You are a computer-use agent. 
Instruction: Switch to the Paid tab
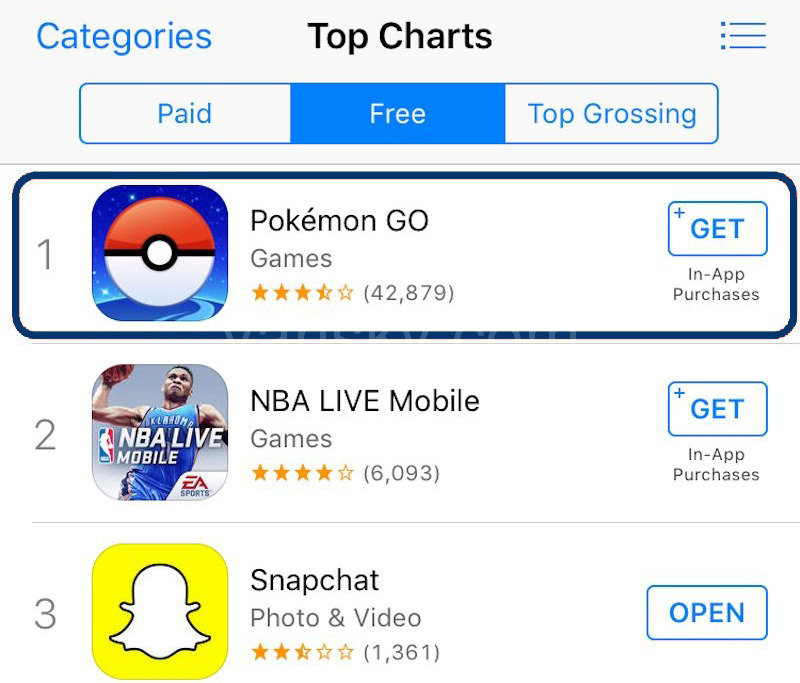[x=185, y=114]
